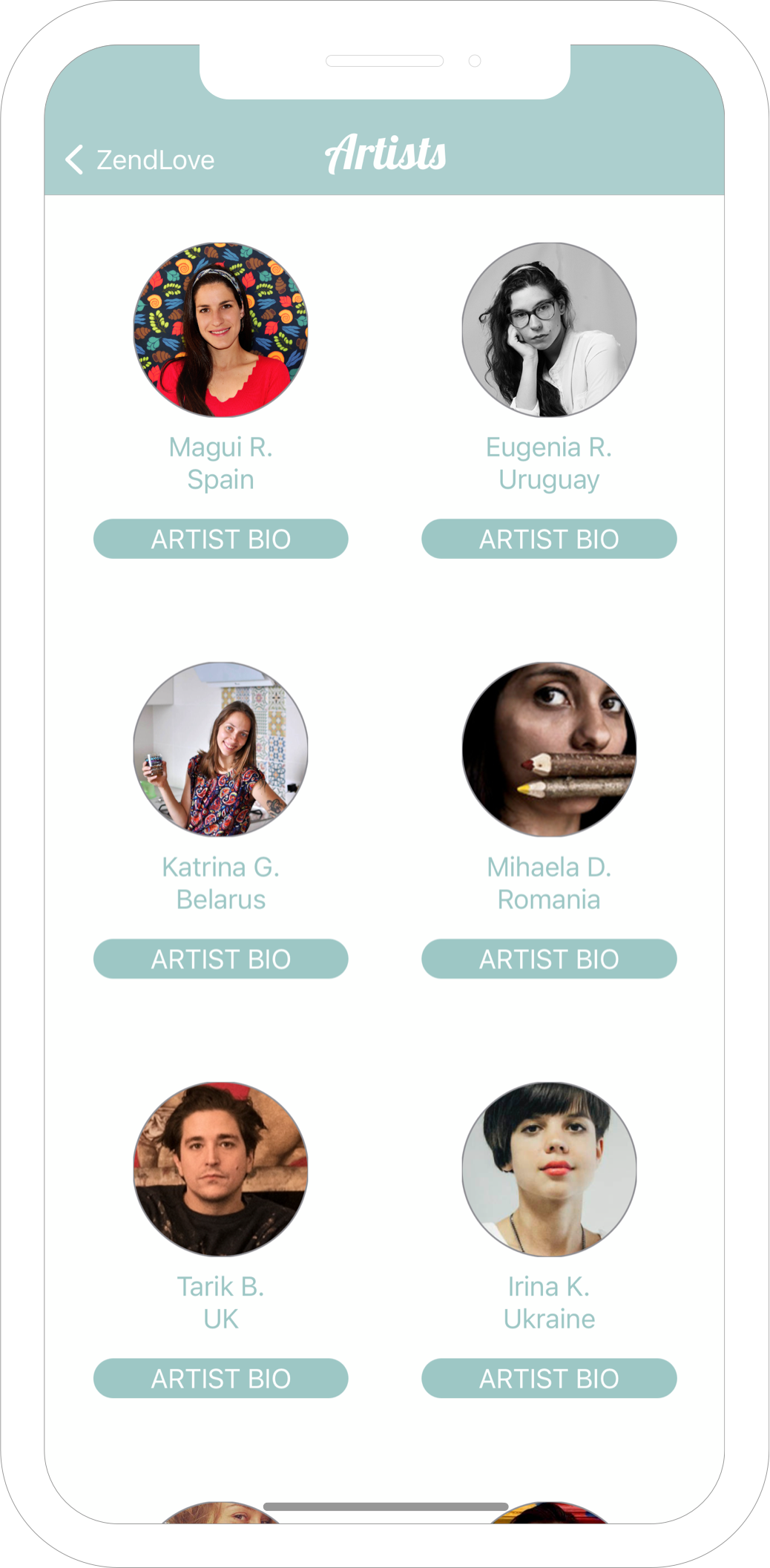
Task: Read Tarik B.'s artist bio
Action: [x=220, y=1380]
